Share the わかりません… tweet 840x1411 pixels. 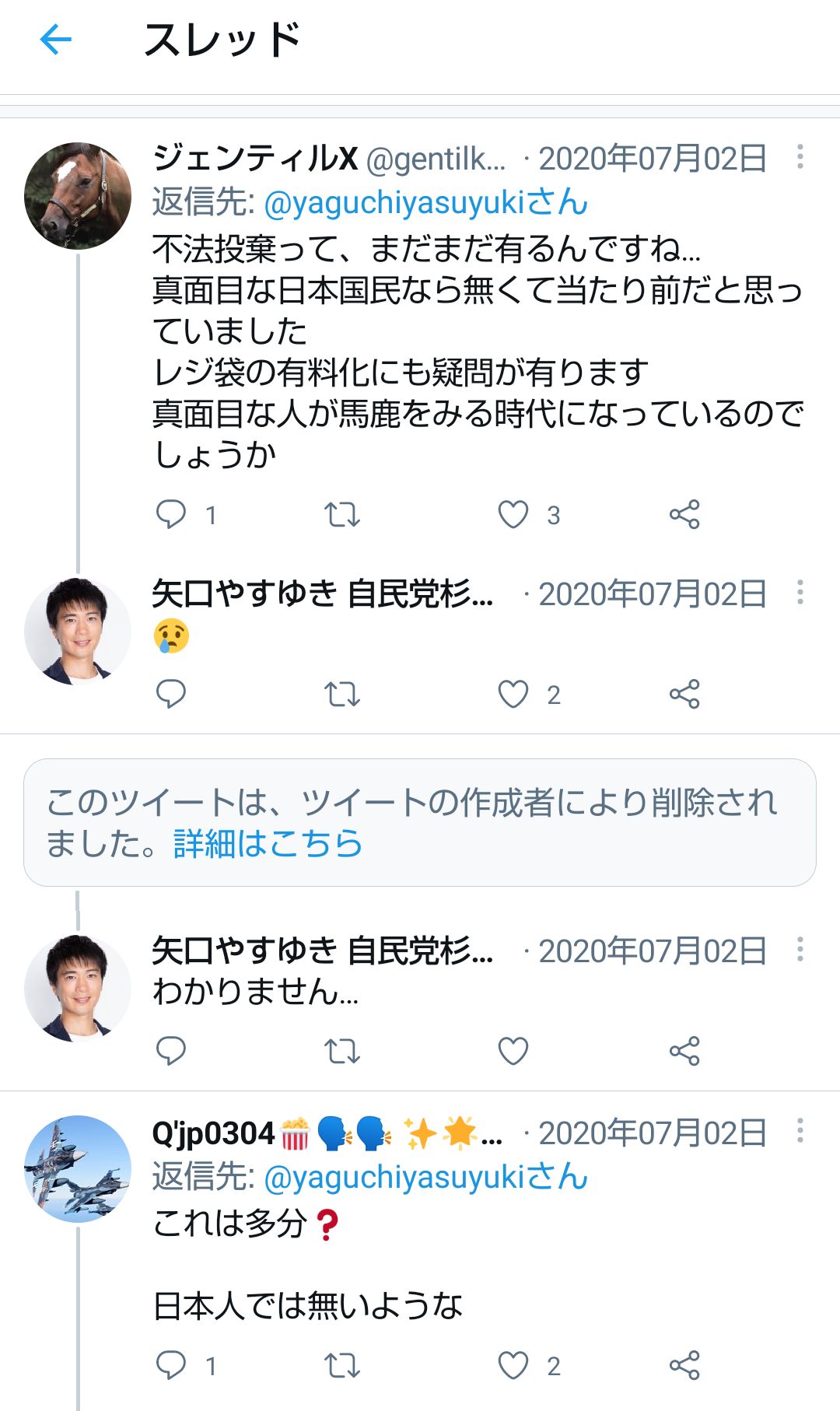pos(684,1051)
